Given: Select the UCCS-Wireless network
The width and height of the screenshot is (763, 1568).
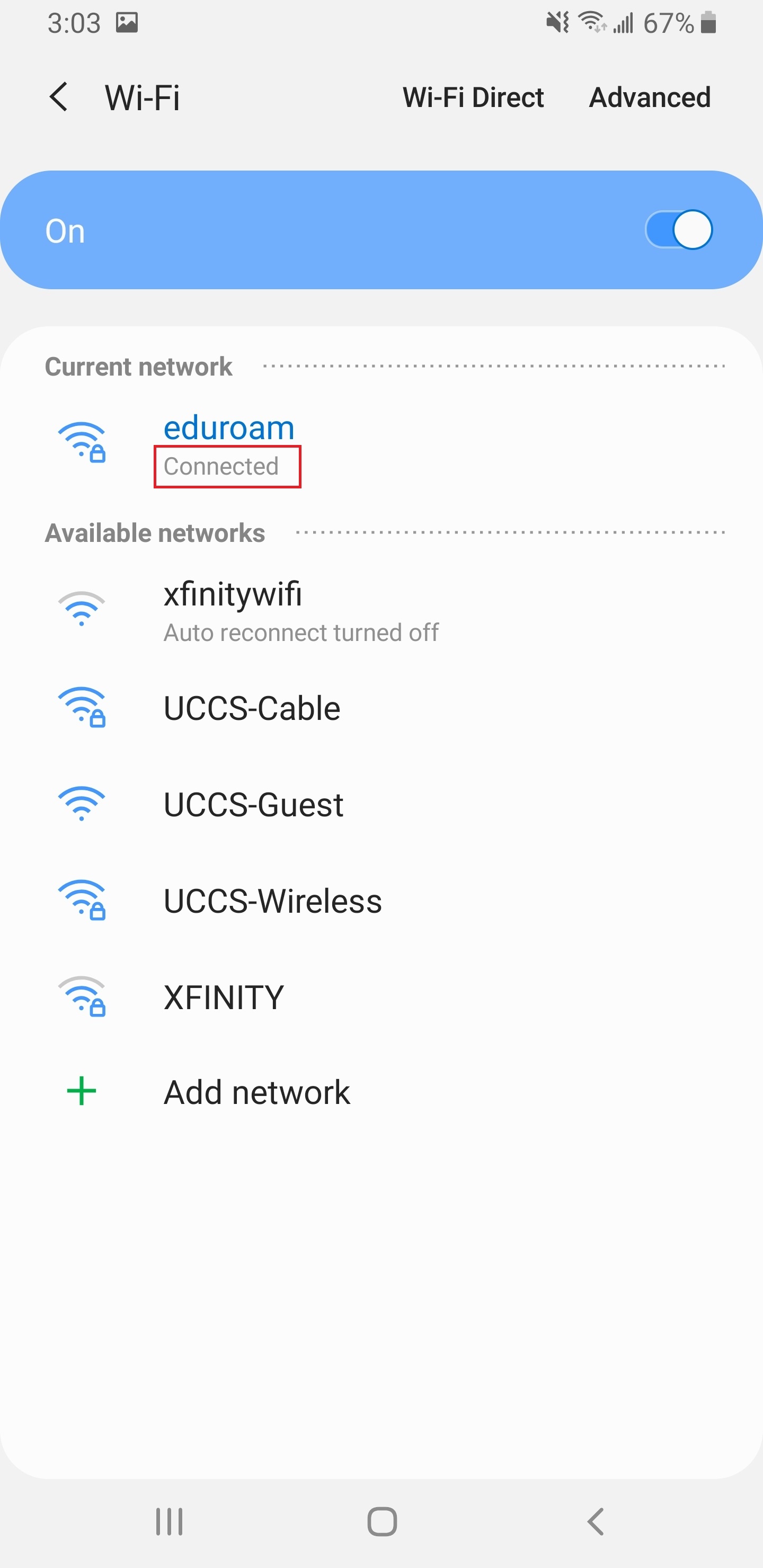Looking at the screenshot, I should (x=381, y=900).
